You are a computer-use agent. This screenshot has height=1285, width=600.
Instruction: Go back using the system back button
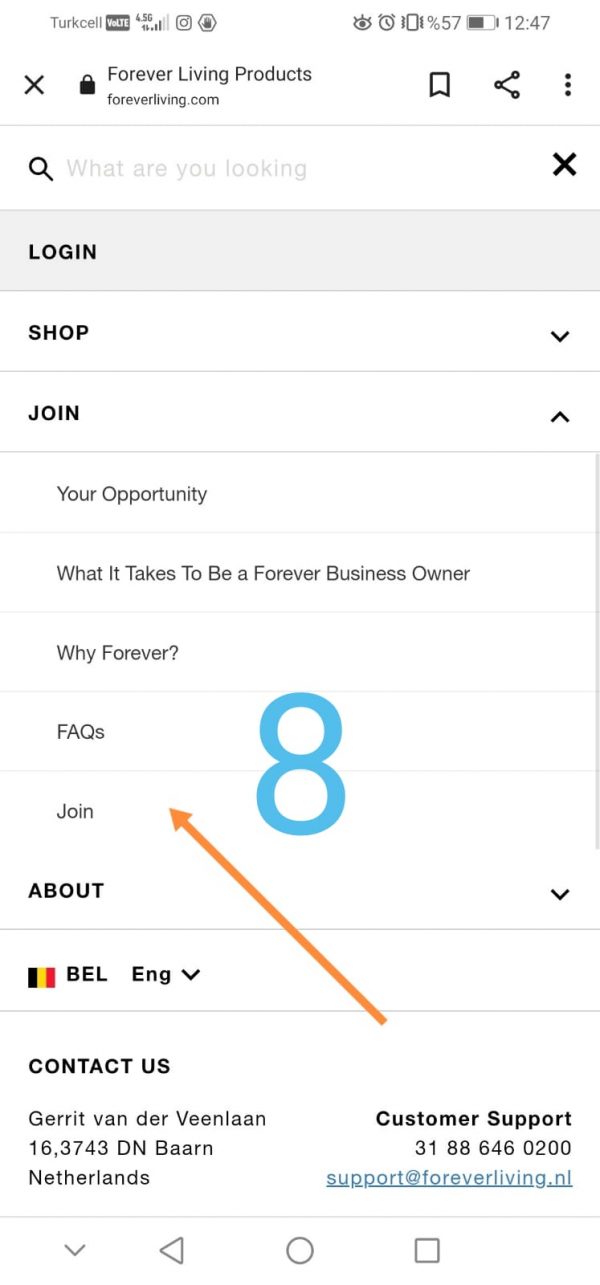click(172, 1250)
